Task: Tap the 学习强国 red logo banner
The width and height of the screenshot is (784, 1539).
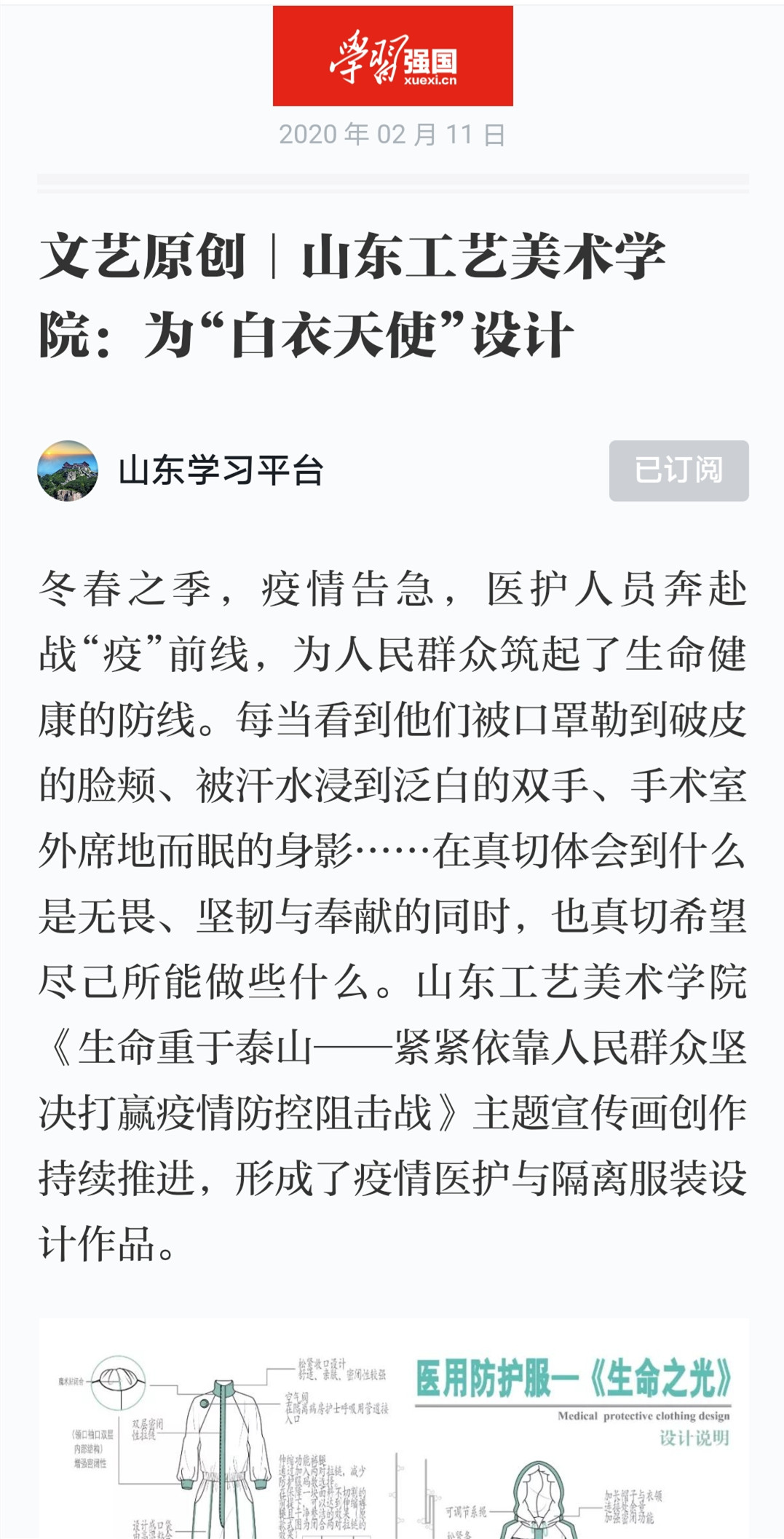Action: tap(392, 55)
